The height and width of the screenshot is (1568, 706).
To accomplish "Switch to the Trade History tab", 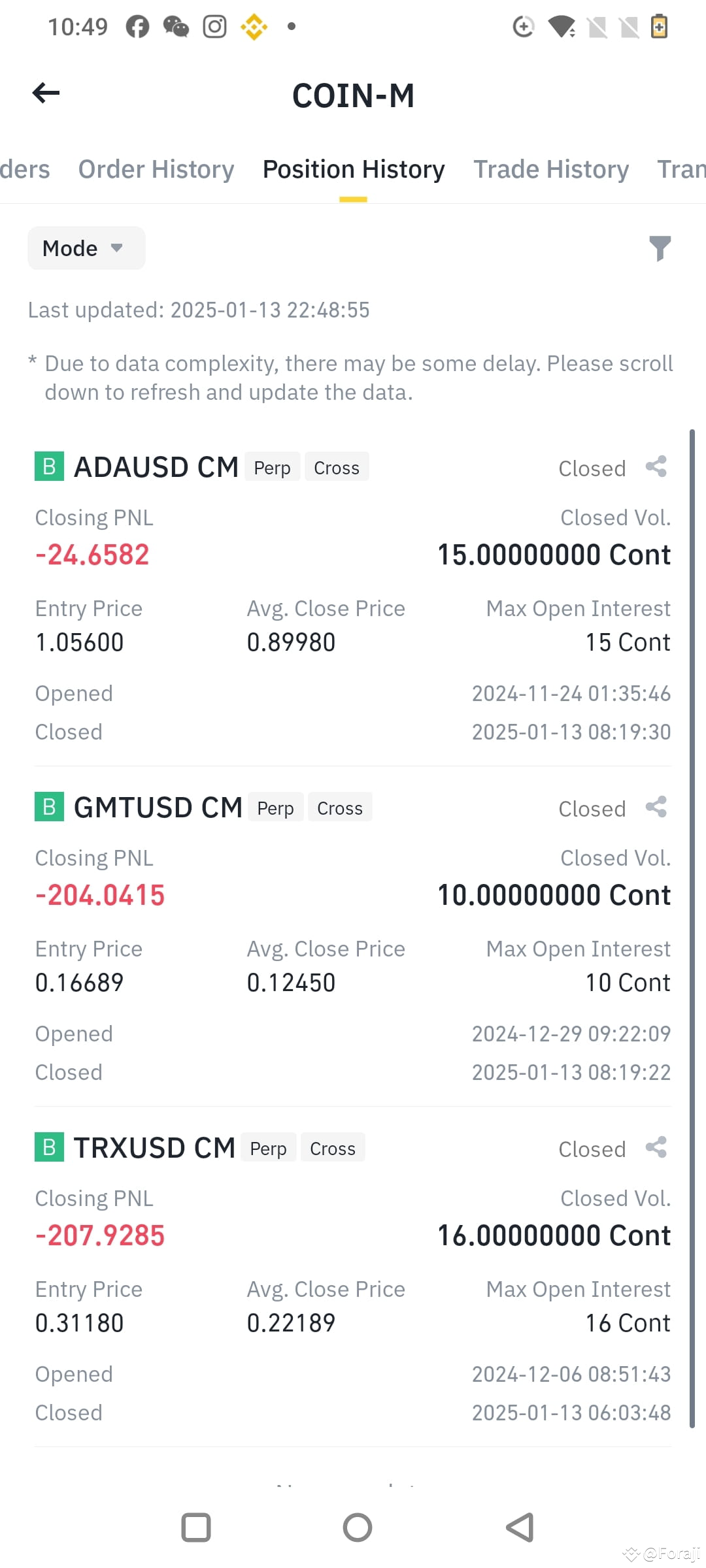I will (x=551, y=169).
